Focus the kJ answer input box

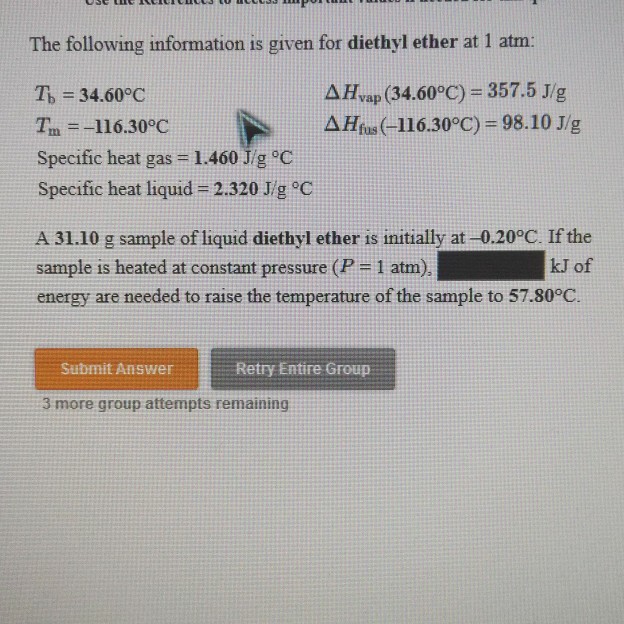pyautogui.click(x=490, y=266)
